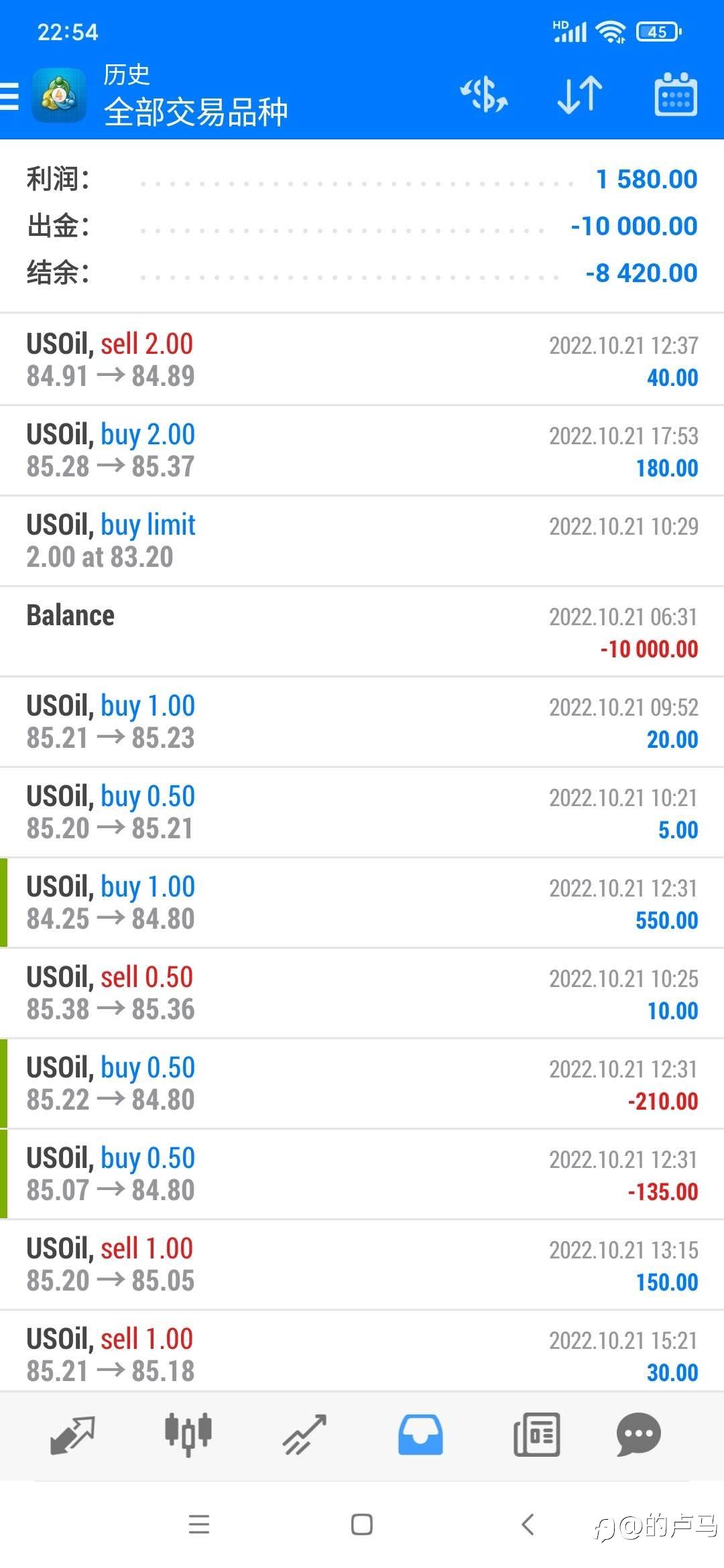Go back with the system back button

(528, 1524)
